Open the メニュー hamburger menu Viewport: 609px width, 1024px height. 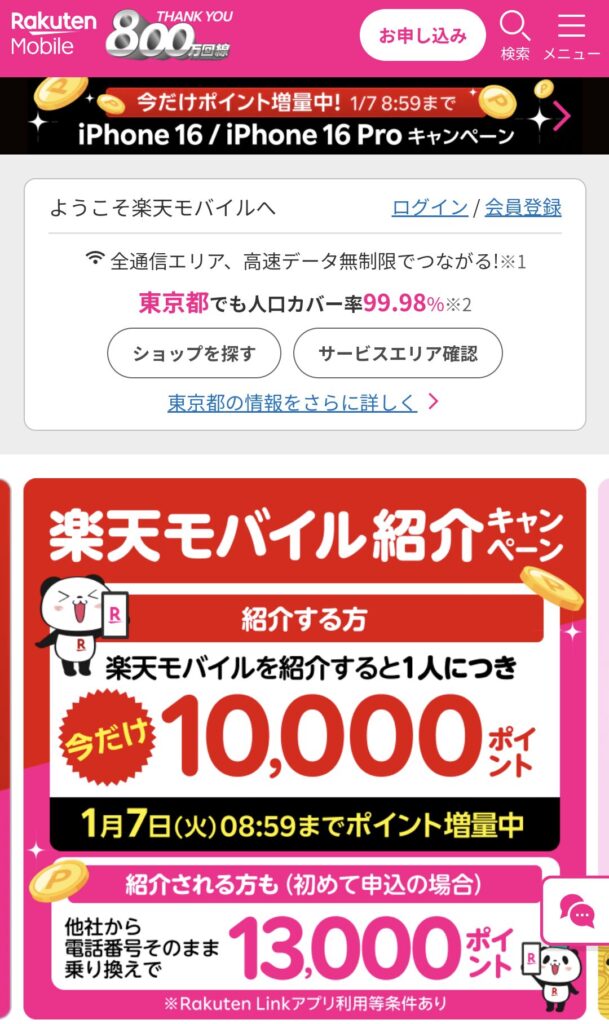pos(571,36)
